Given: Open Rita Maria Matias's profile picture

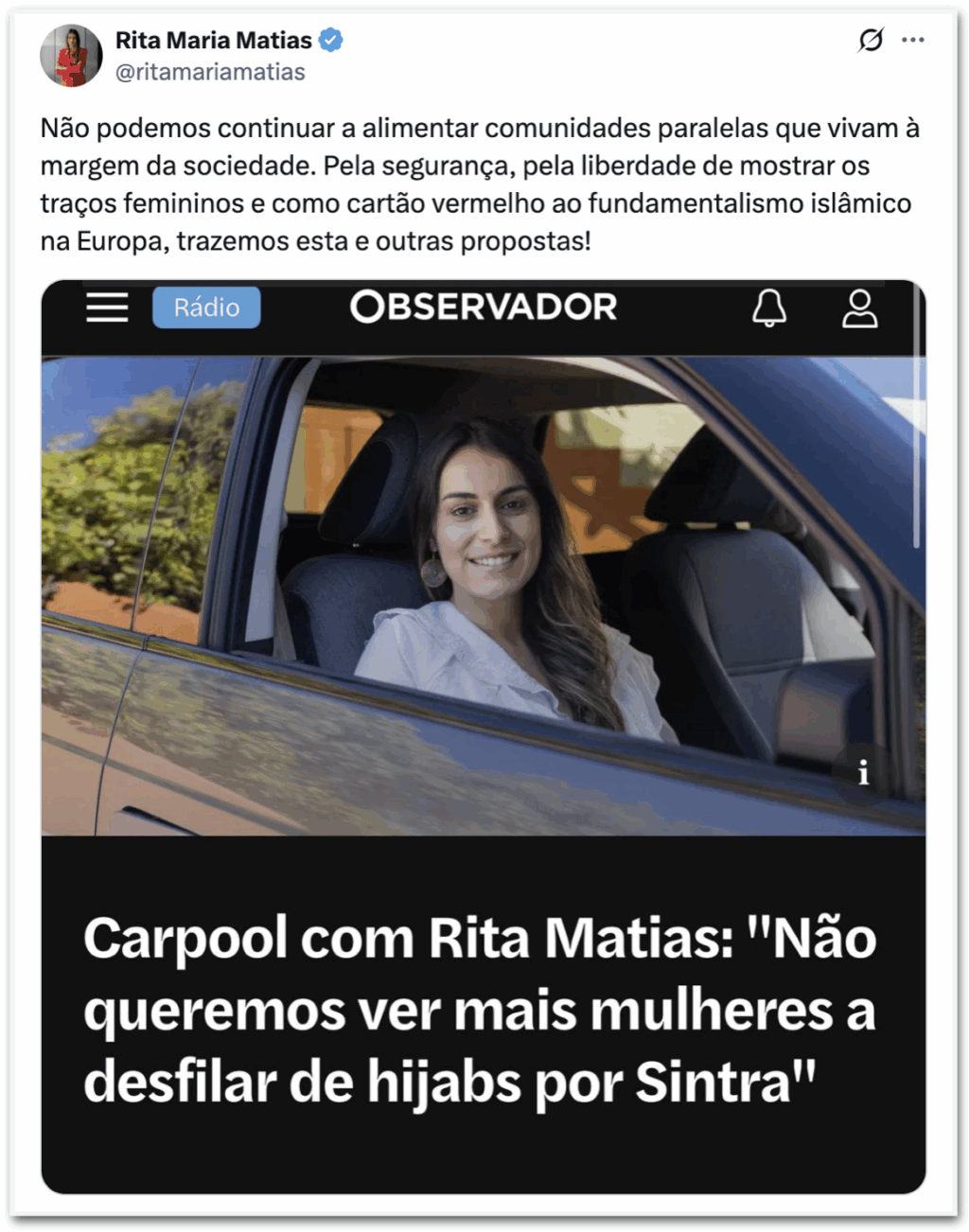Looking at the screenshot, I should pos(71,56).
